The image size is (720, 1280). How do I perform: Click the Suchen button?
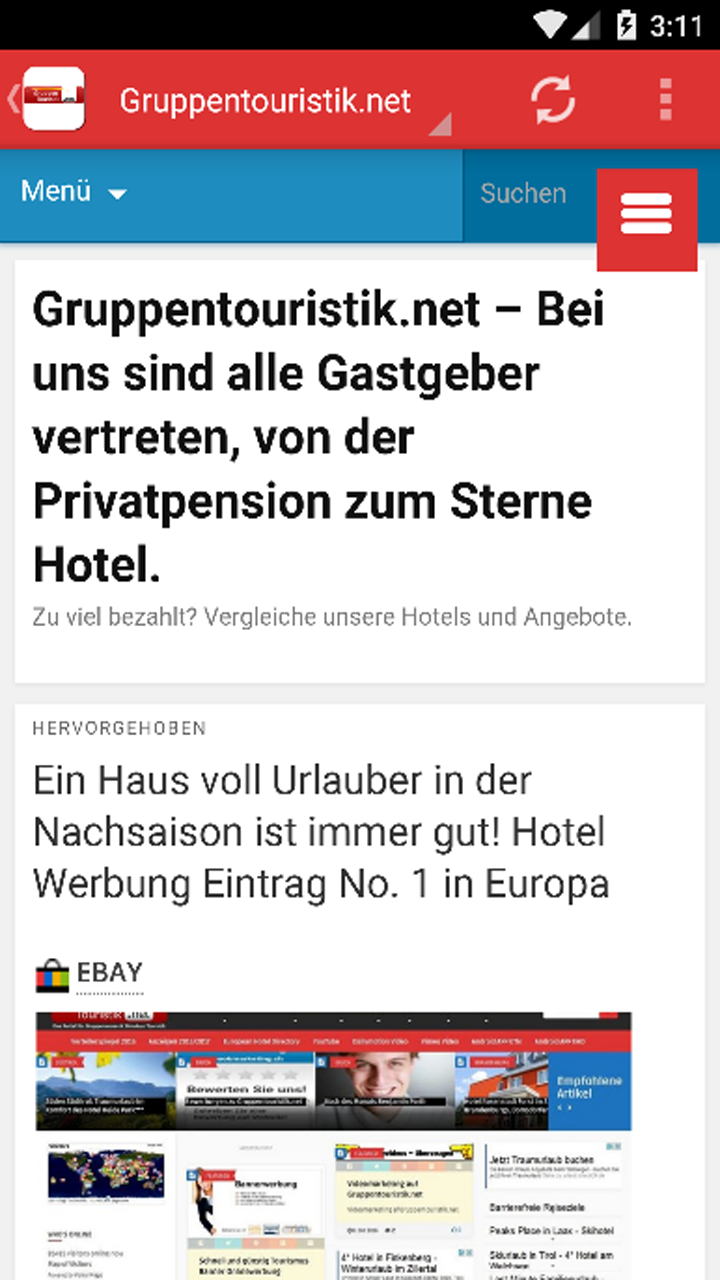(525, 192)
